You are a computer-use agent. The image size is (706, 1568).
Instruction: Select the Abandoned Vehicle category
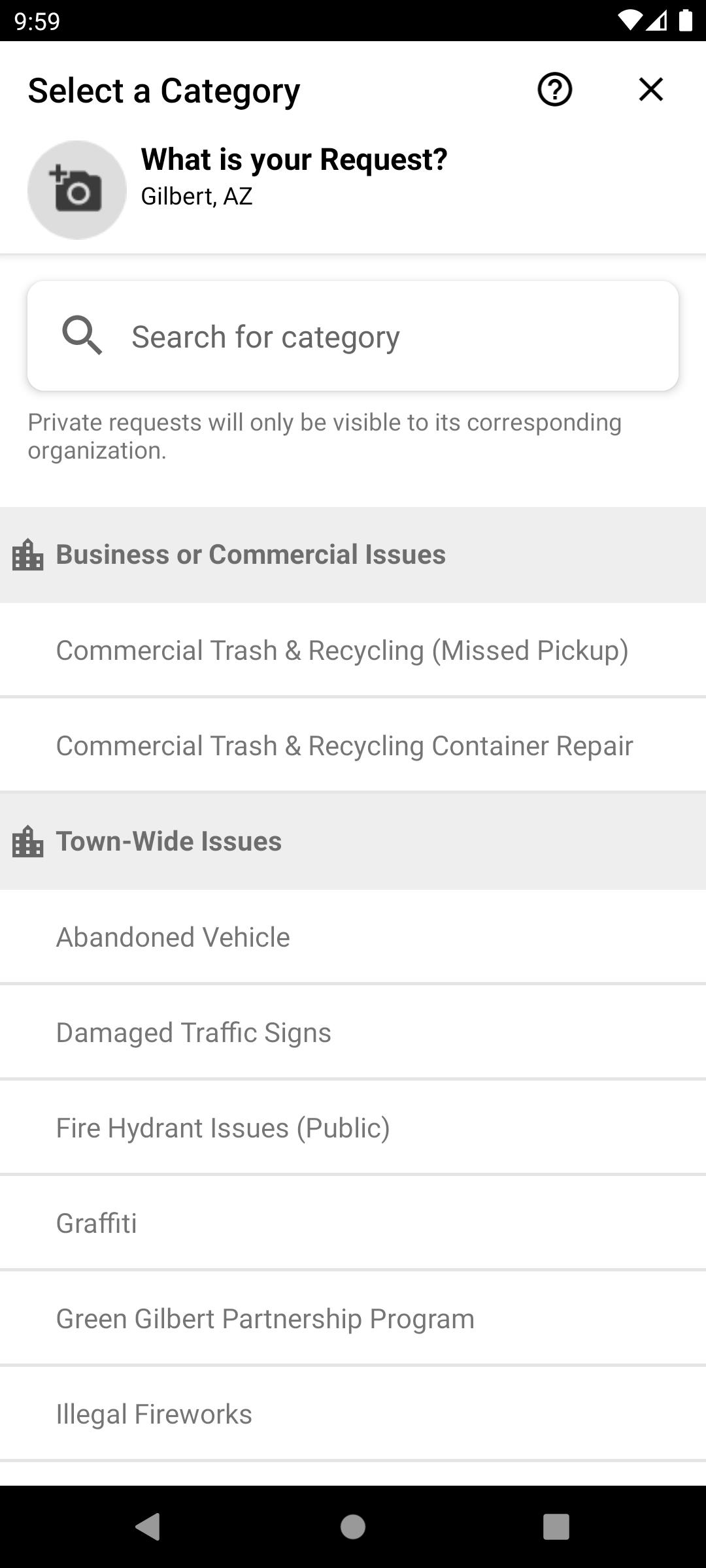pos(173,937)
